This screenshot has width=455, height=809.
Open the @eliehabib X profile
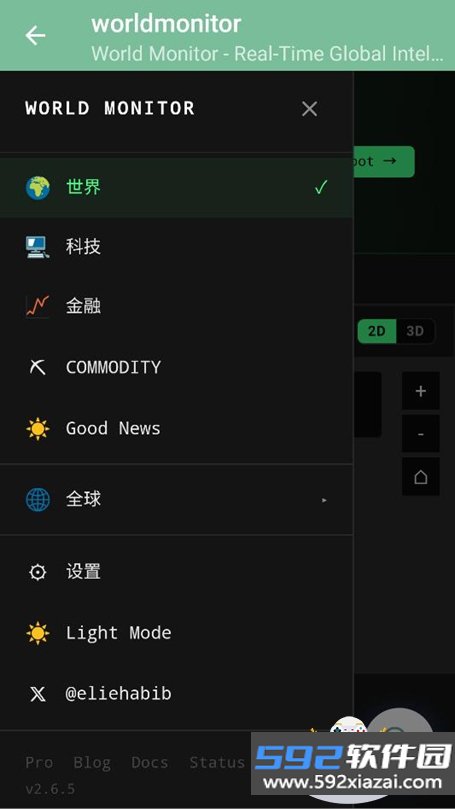click(176, 694)
